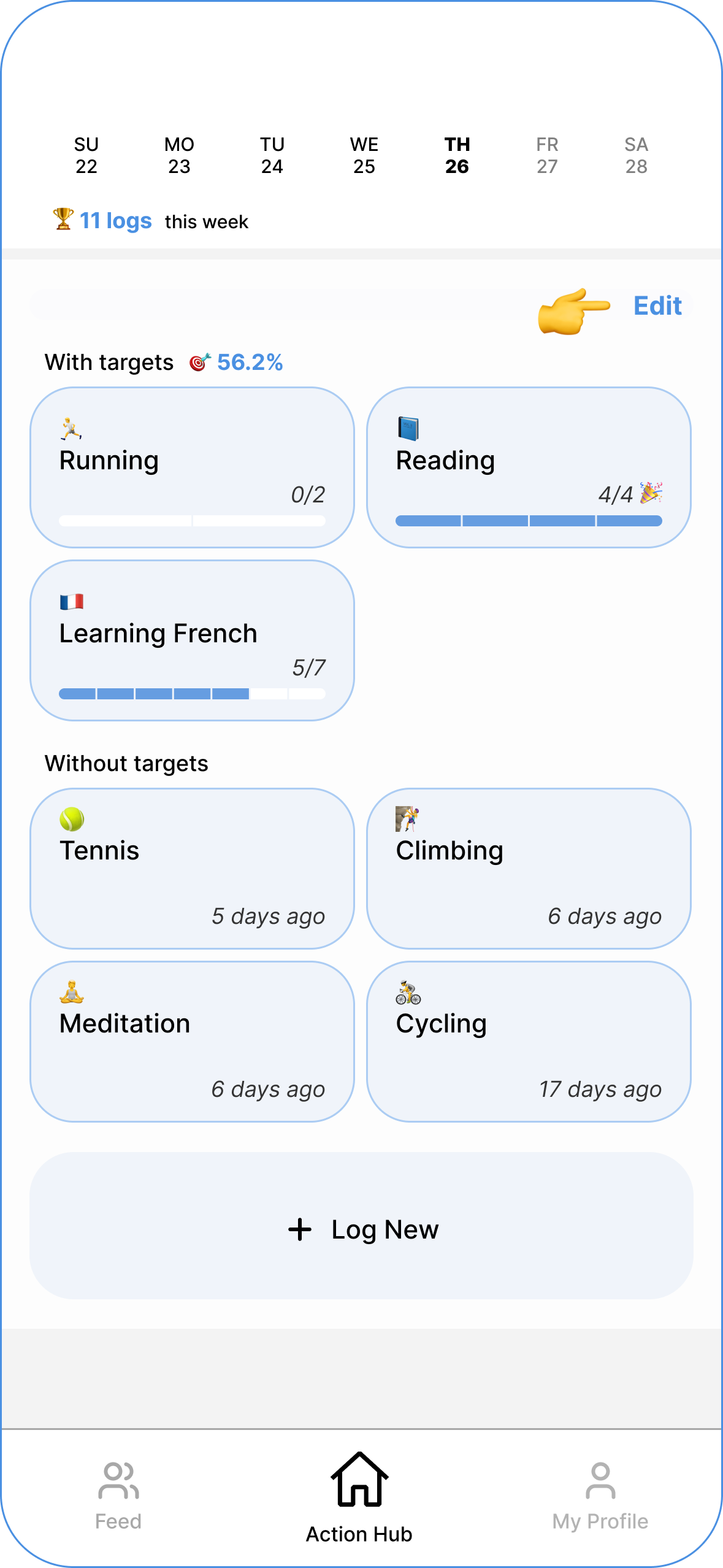Open the Cycling card
Image resolution: width=723 pixels, height=1568 pixels.
pyautogui.click(x=529, y=1042)
